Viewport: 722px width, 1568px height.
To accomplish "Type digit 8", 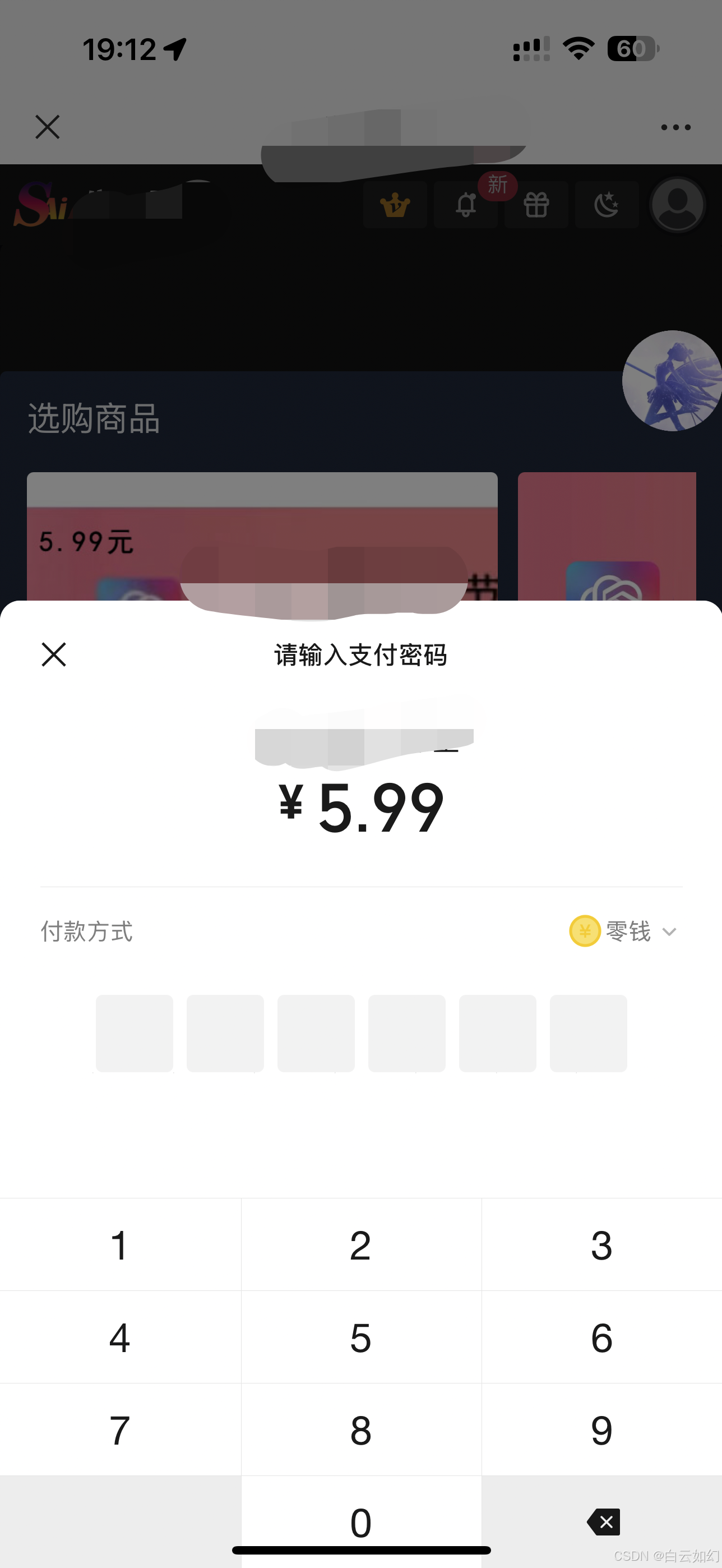I will 362,1430.
